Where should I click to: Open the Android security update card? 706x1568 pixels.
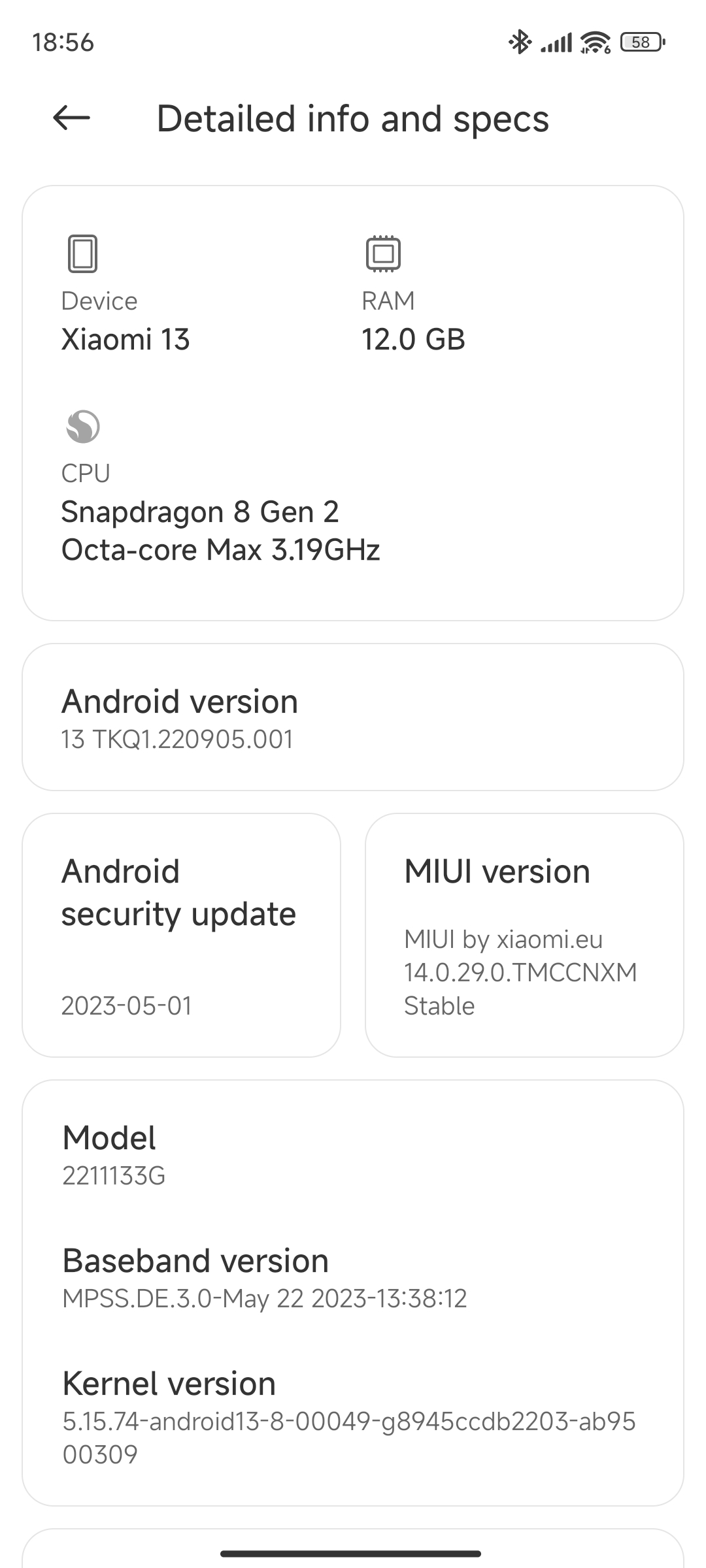coord(181,935)
